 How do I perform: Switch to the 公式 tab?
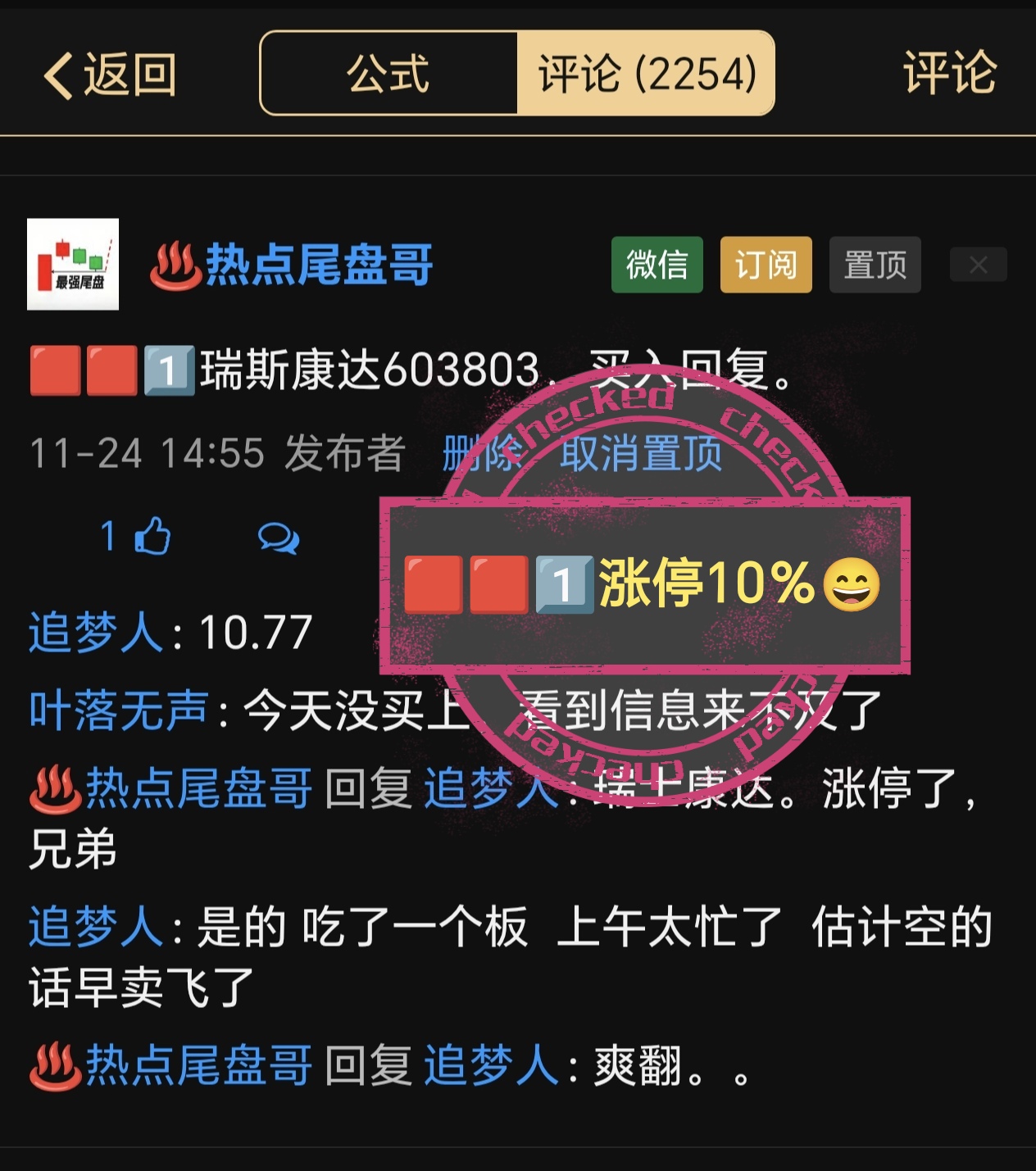[x=388, y=74]
